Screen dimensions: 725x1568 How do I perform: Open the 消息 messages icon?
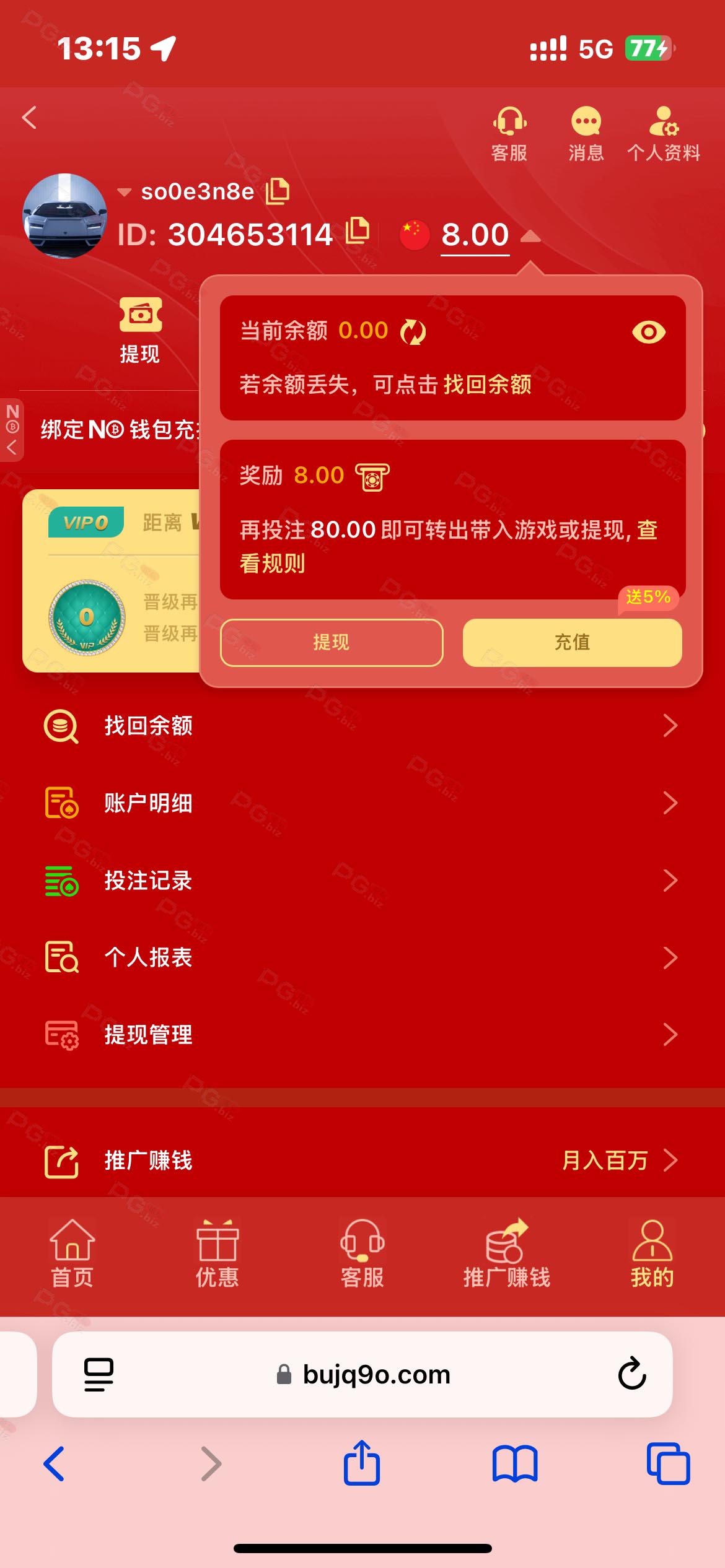(586, 132)
